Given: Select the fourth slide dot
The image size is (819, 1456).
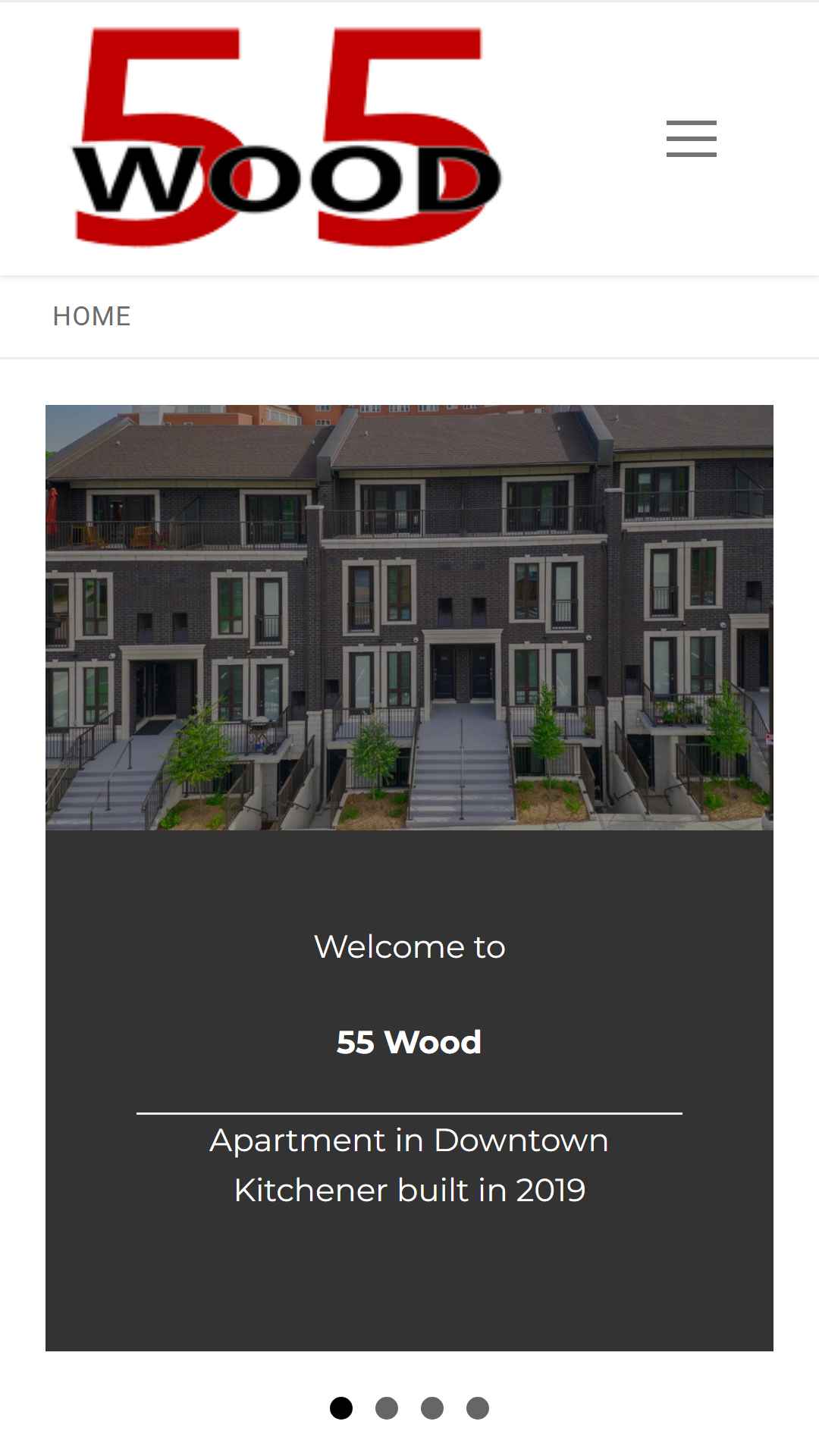Looking at the screenshot, I should [478, 1408].
